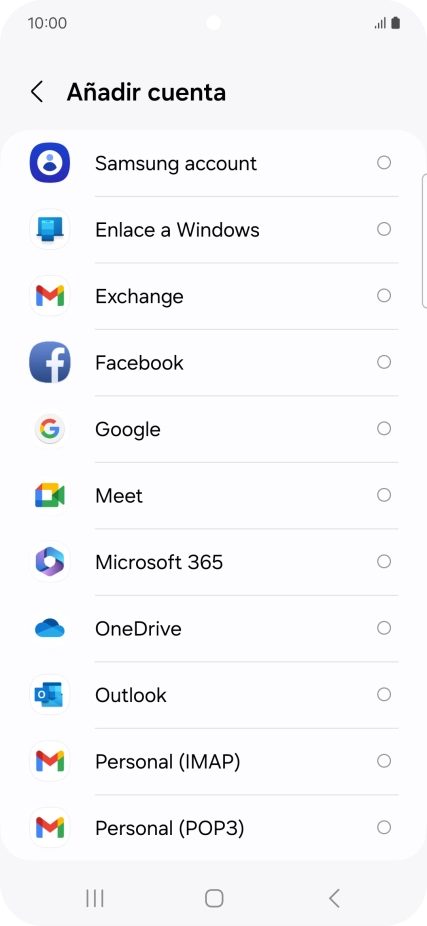Select Samsung account
This screenshot has width=427, height=926.
point(213,163)
